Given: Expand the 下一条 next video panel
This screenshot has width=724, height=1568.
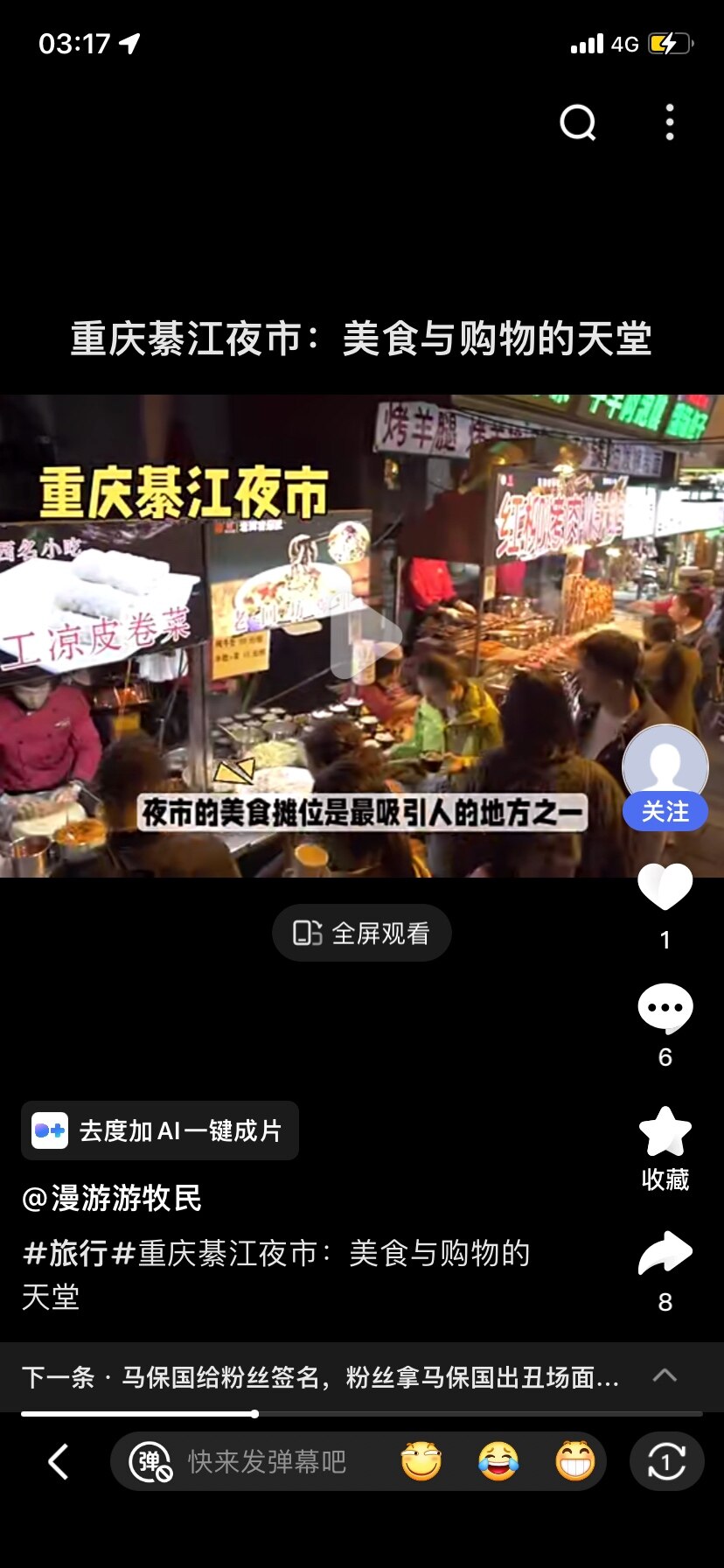Looking at the screenshot, I should 665,1375.
